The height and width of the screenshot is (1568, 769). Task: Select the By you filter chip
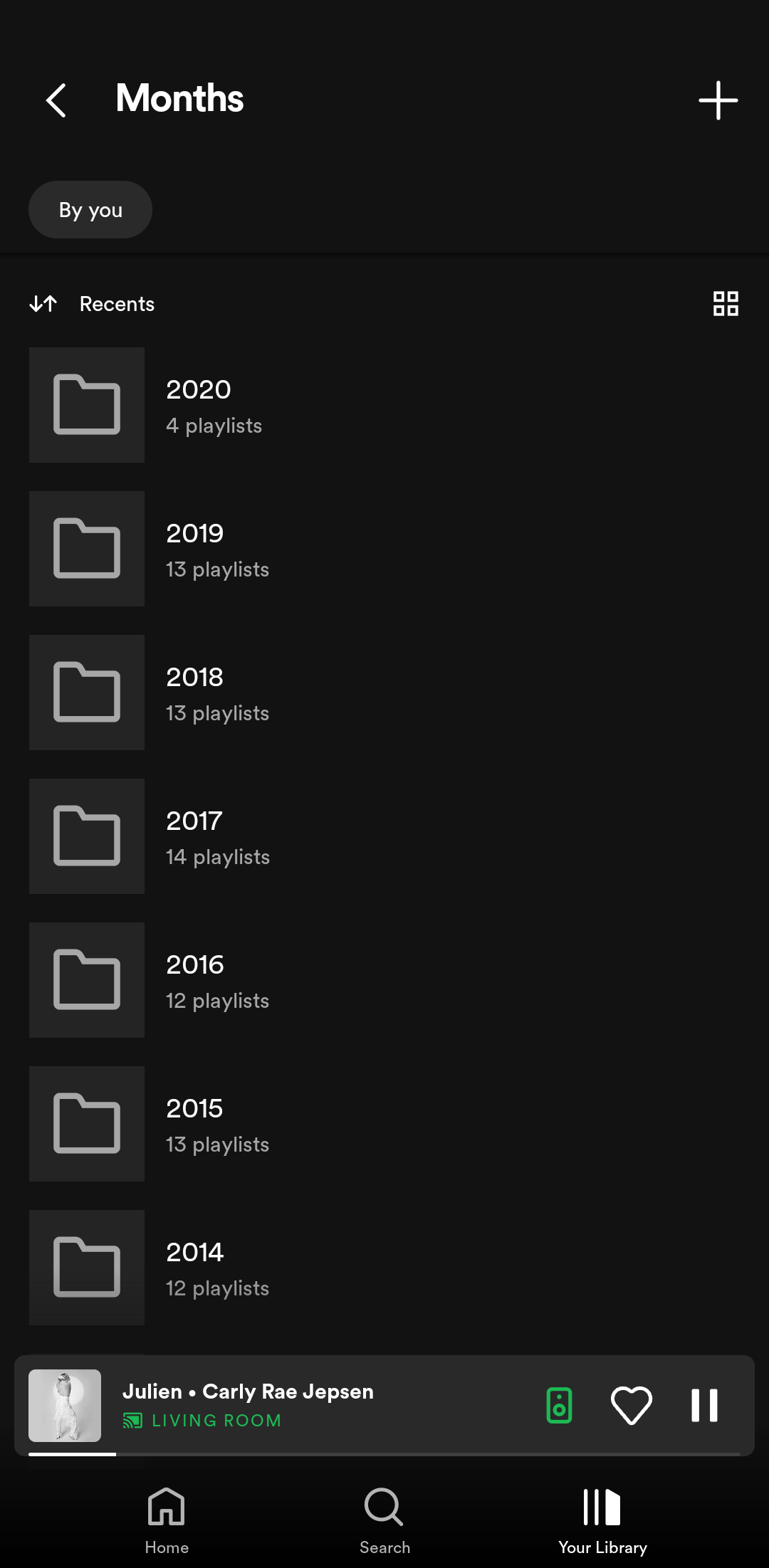coord(90,210)
